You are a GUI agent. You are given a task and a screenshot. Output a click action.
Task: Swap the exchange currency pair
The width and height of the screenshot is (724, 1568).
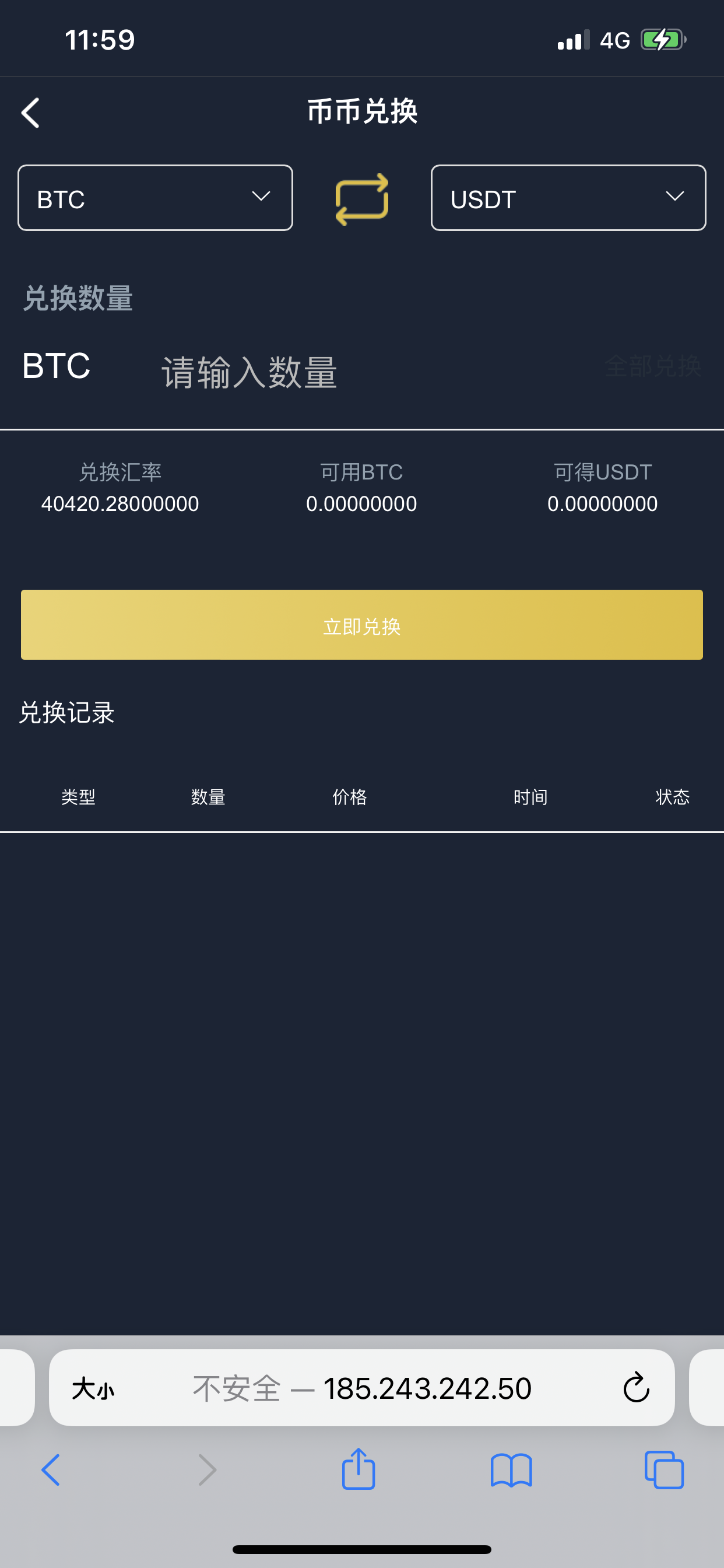[x=362, y=199]
